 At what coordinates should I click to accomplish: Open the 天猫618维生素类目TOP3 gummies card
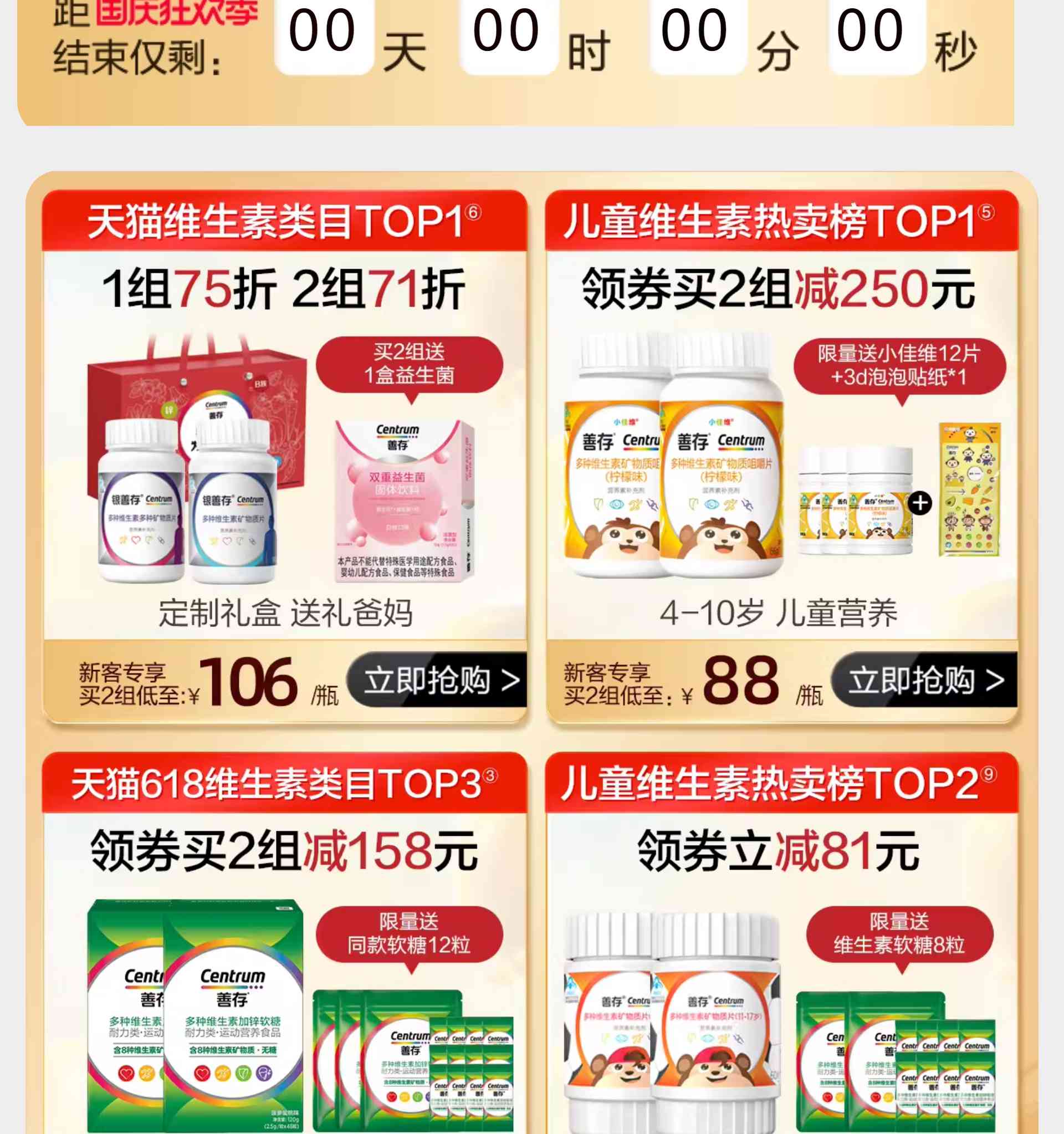(284, 970)
